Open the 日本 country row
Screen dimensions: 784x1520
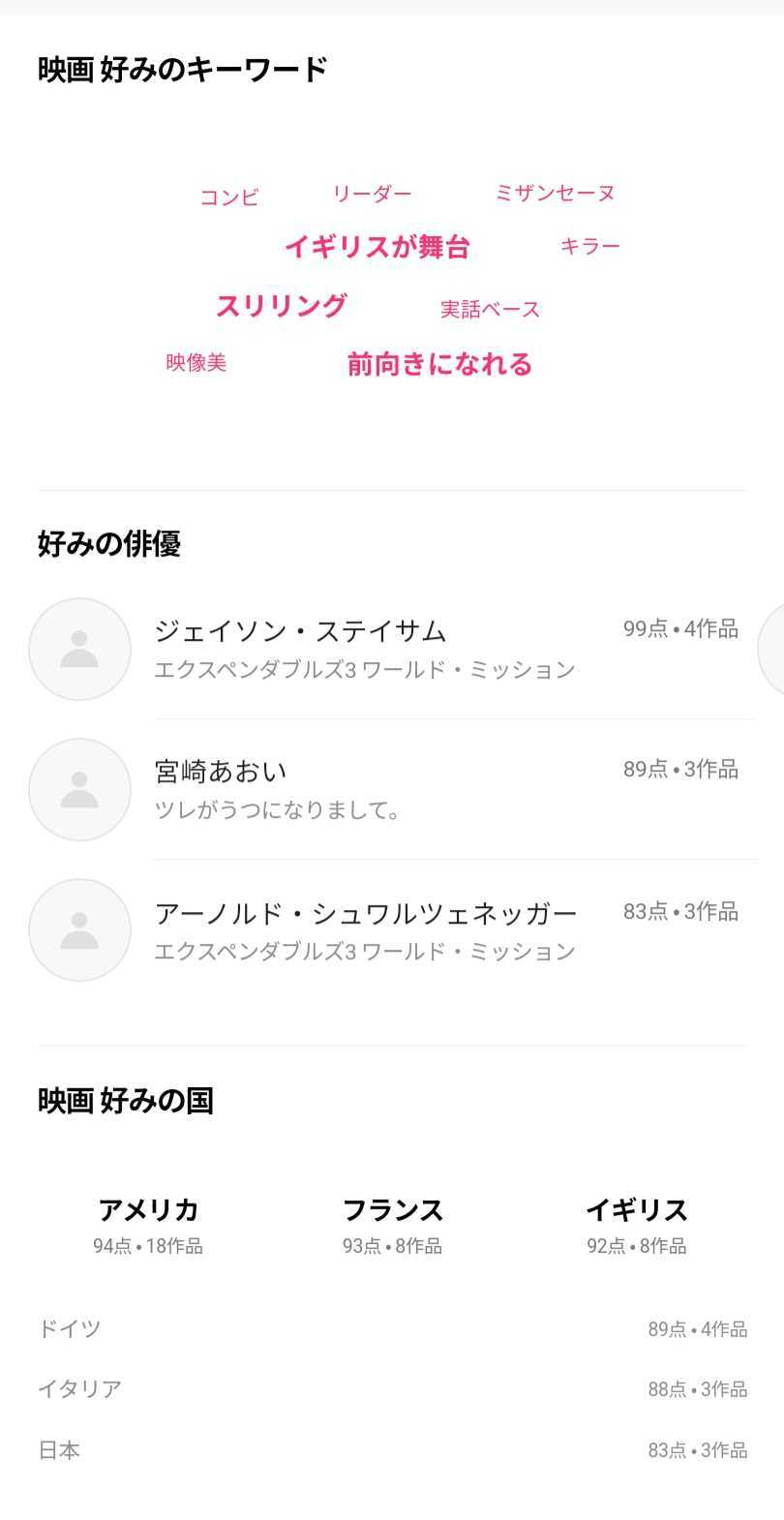pyautogui.click(x=392, y=1450)
